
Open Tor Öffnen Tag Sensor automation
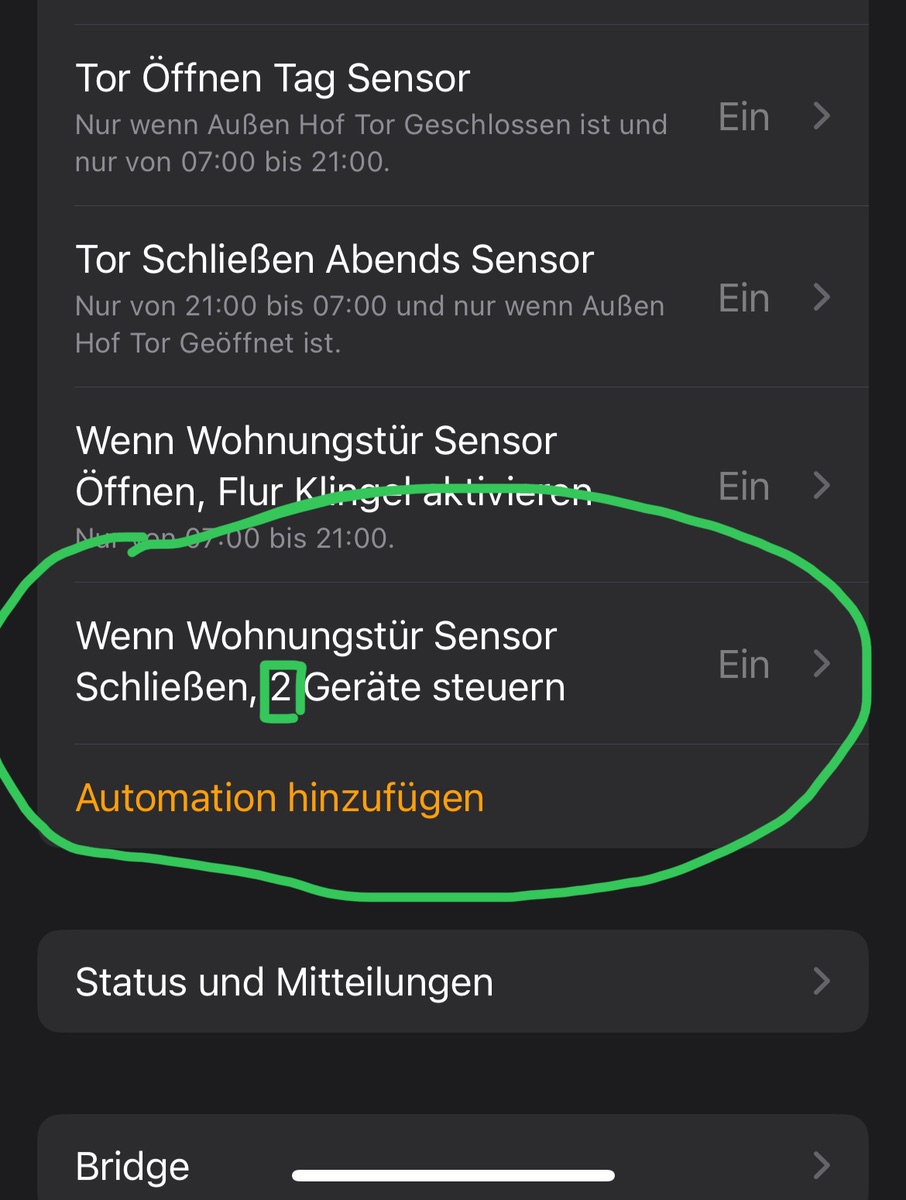[450, 117]
